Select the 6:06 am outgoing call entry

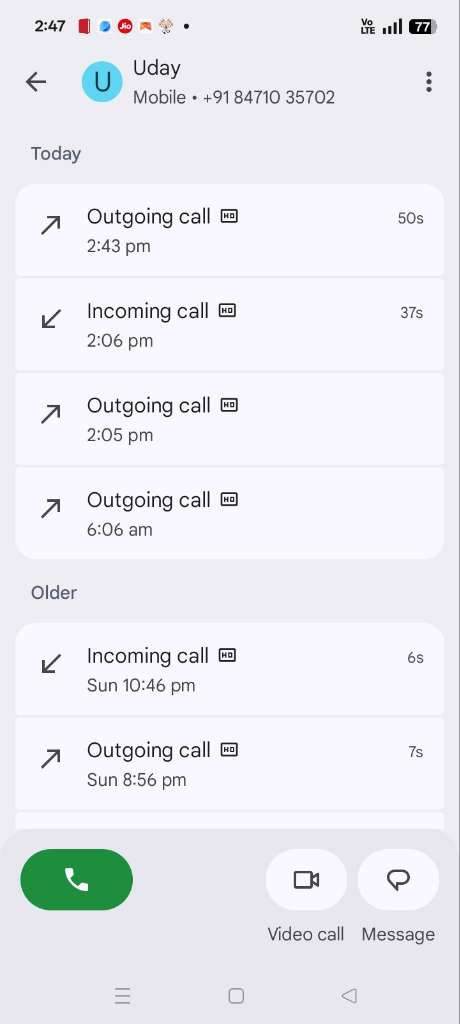point(229,513)
